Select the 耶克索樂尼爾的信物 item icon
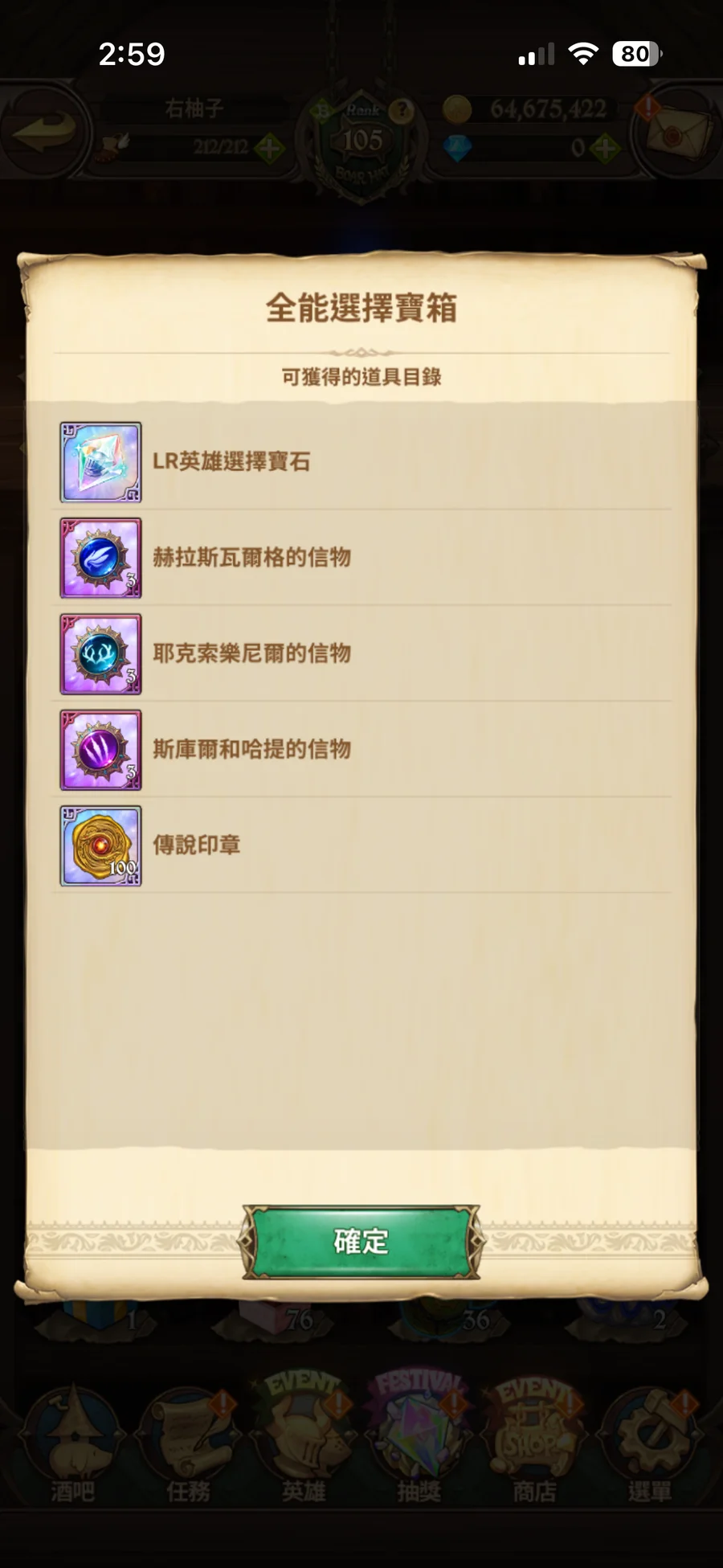This screenshot has height=1568, width=723. pyautogui.click(x=100, y=653)
